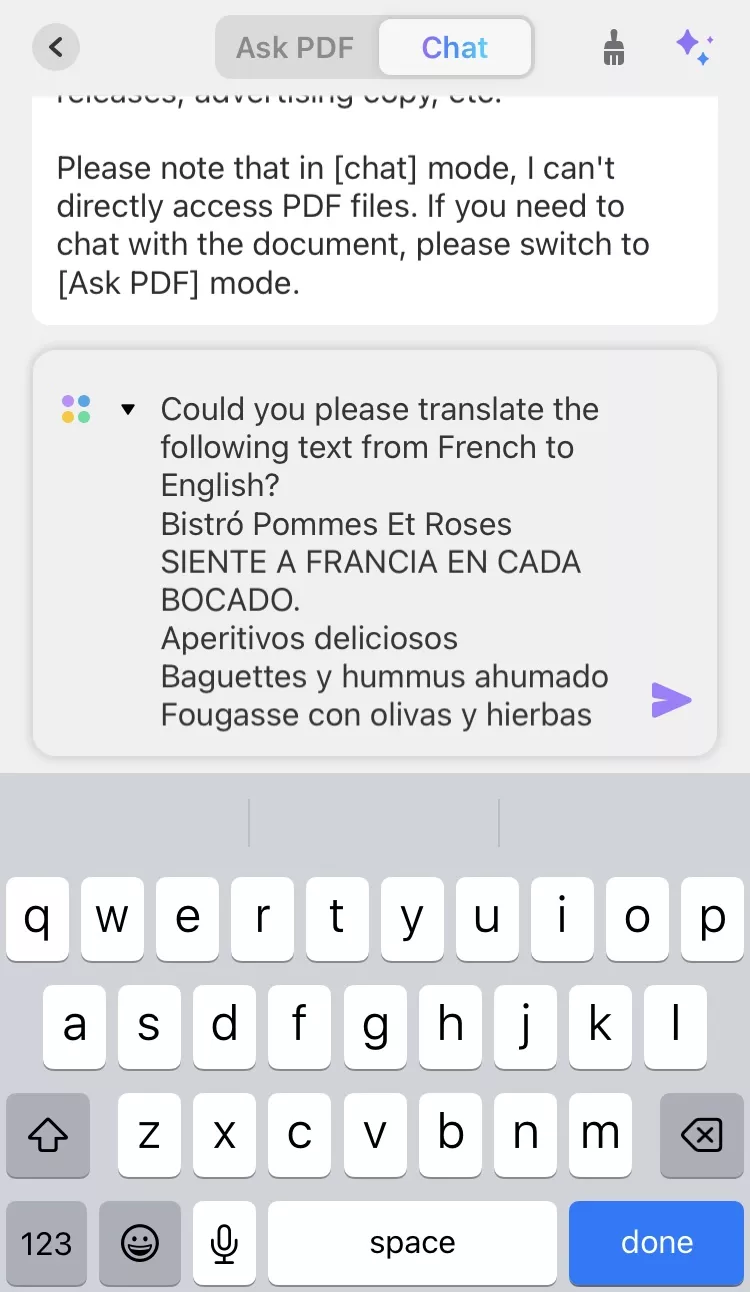Open the AI model dropdown triangle

tap(128, 408)
